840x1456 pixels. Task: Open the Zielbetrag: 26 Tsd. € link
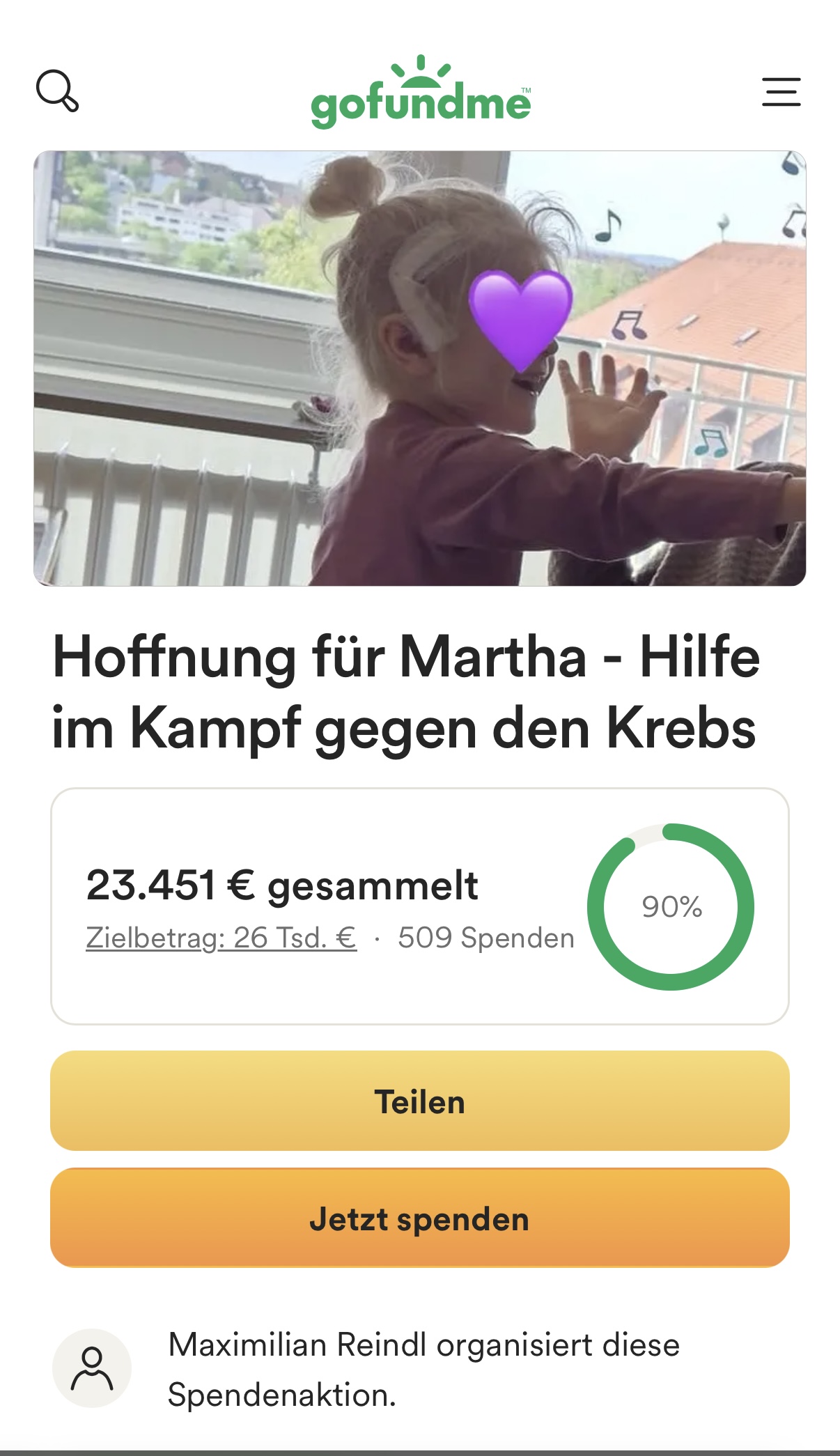point(221,938)
